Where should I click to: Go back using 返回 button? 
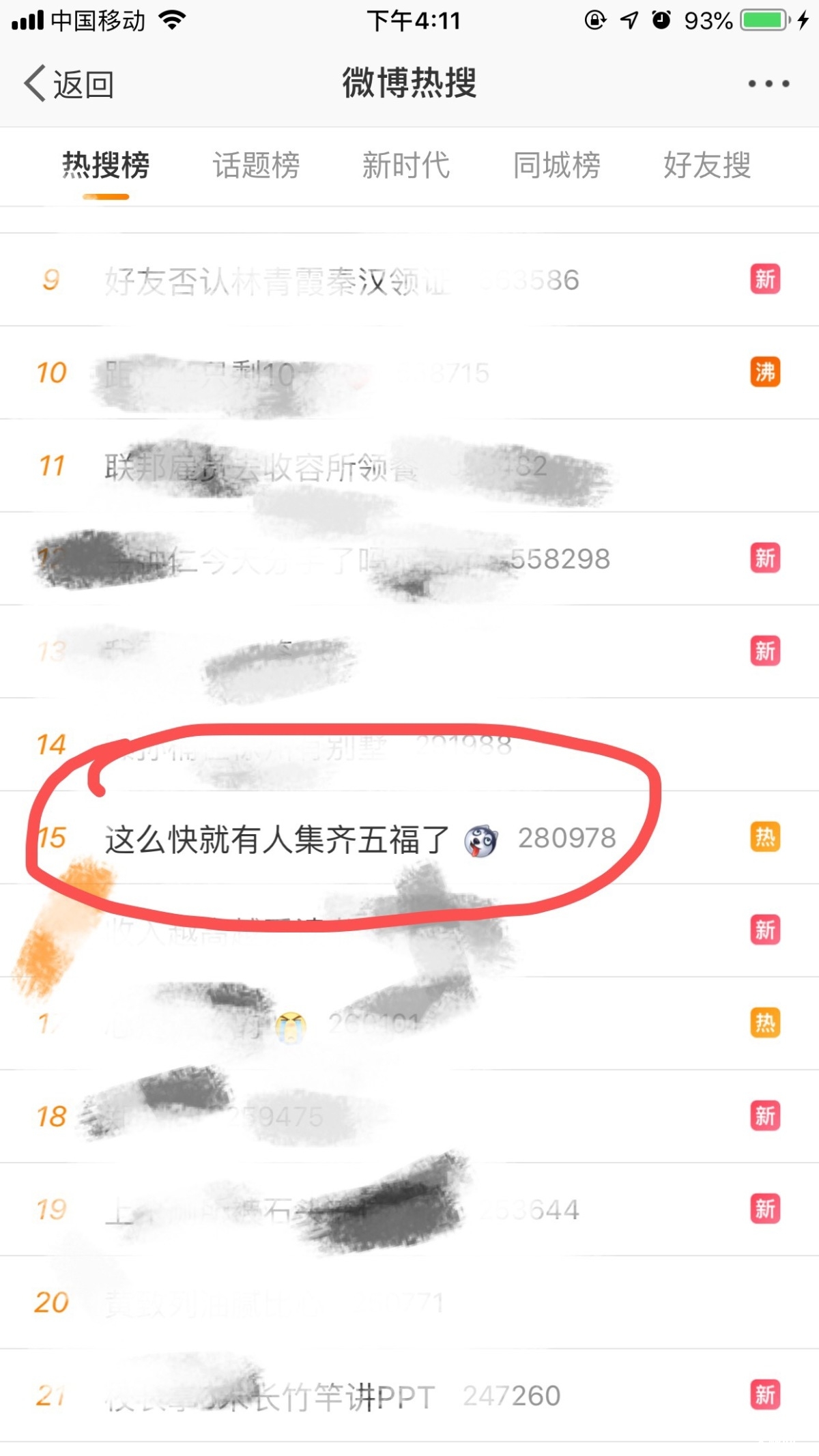coord(69,84)
